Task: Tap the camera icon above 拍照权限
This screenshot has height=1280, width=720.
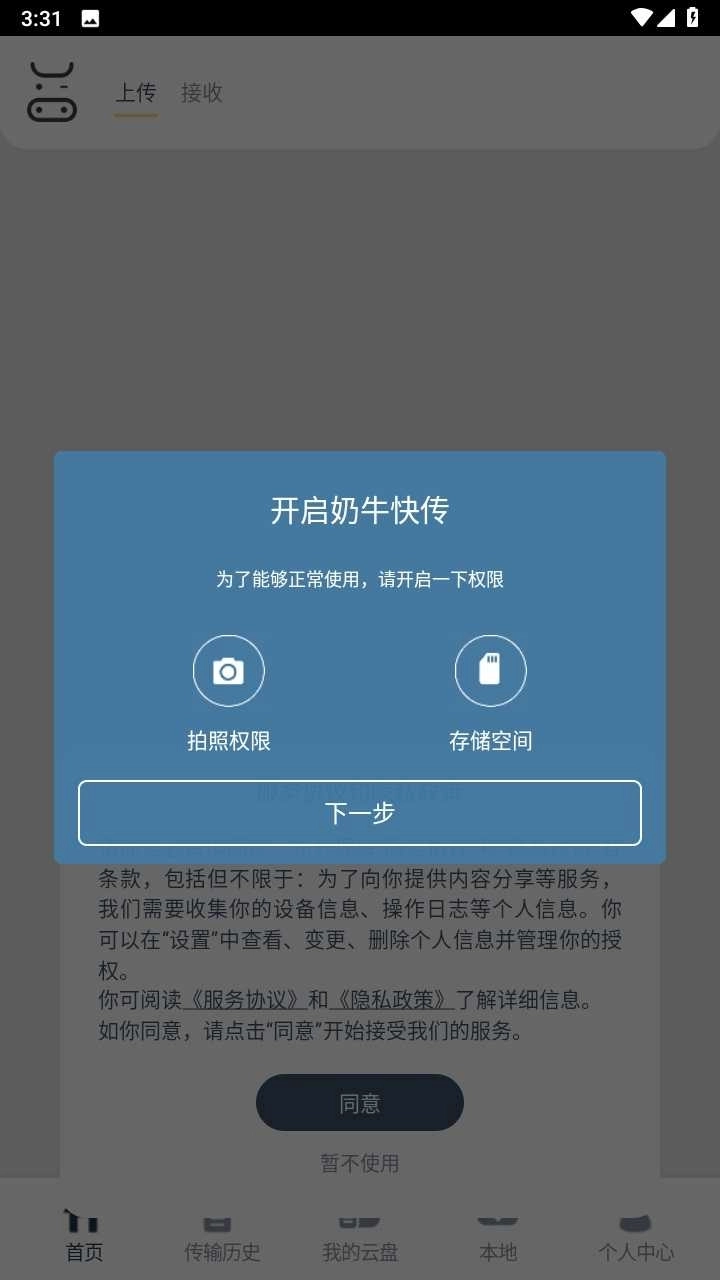Action: pos(228,670)
